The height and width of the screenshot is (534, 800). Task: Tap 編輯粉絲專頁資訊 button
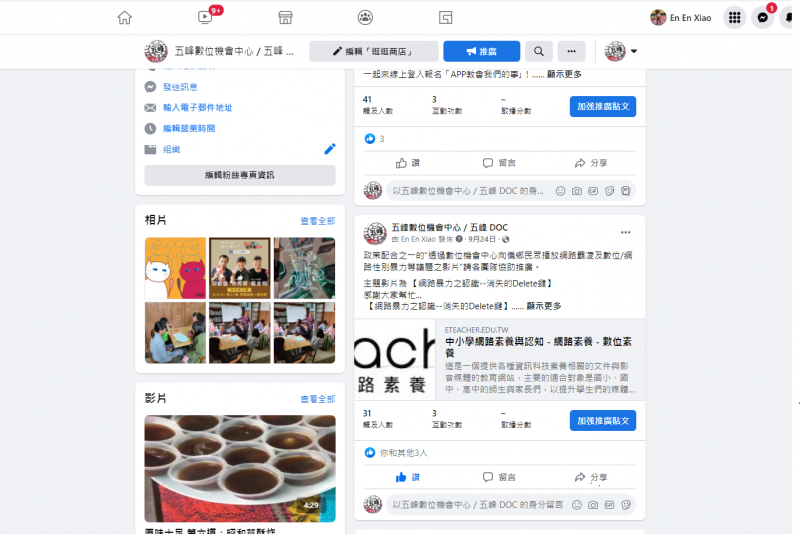coord(239,175)
